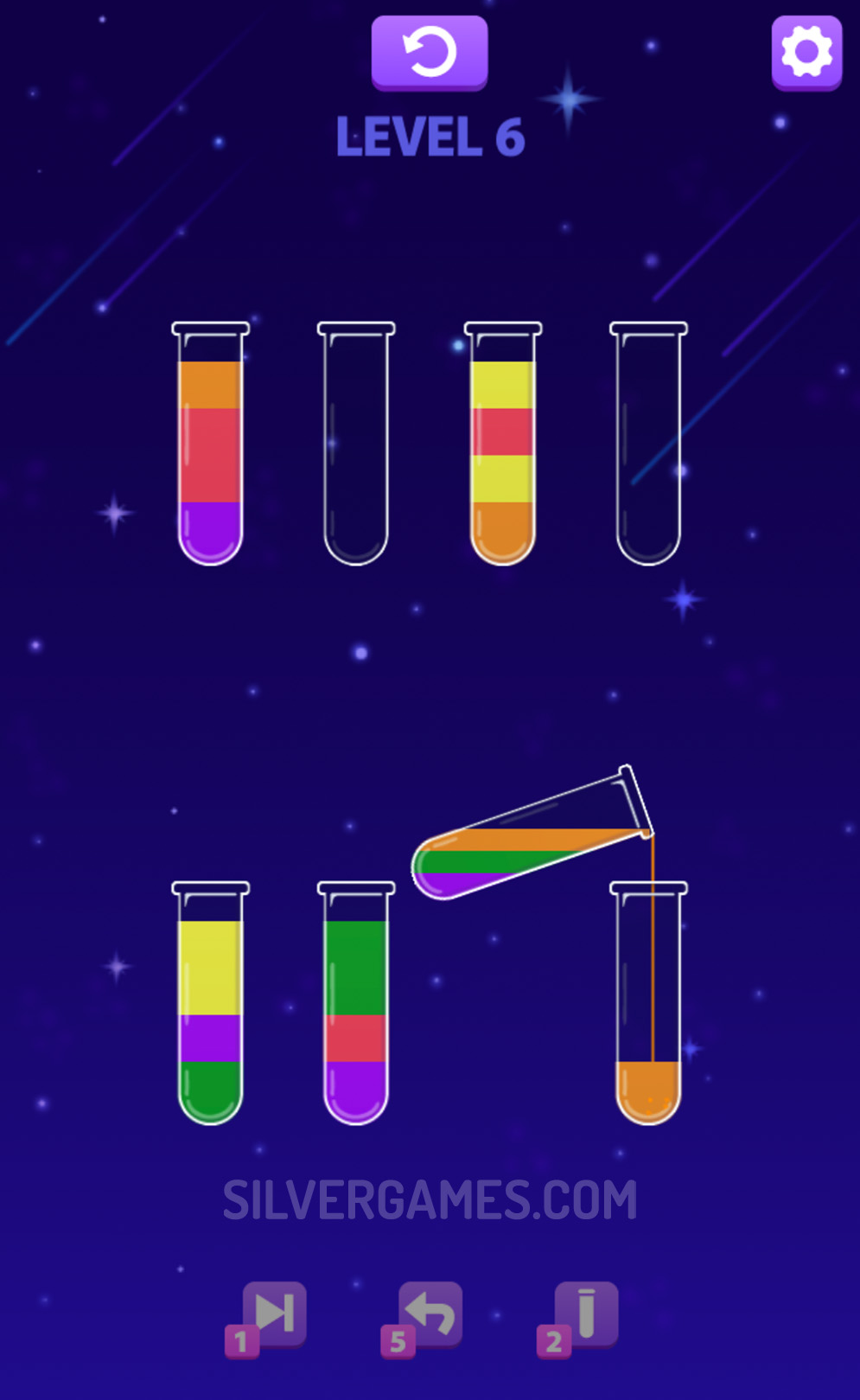Select the tube with orange, red and purple

pos(210,445)
